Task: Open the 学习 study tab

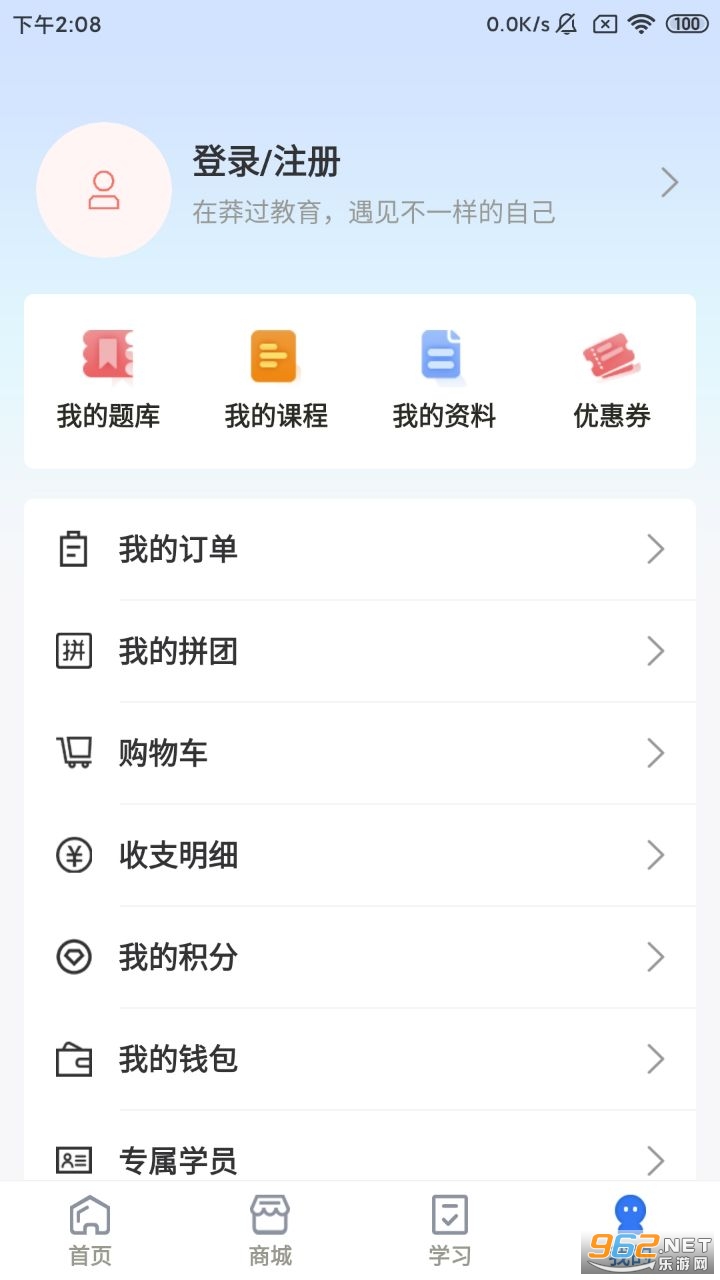Action: [449, 1228]
